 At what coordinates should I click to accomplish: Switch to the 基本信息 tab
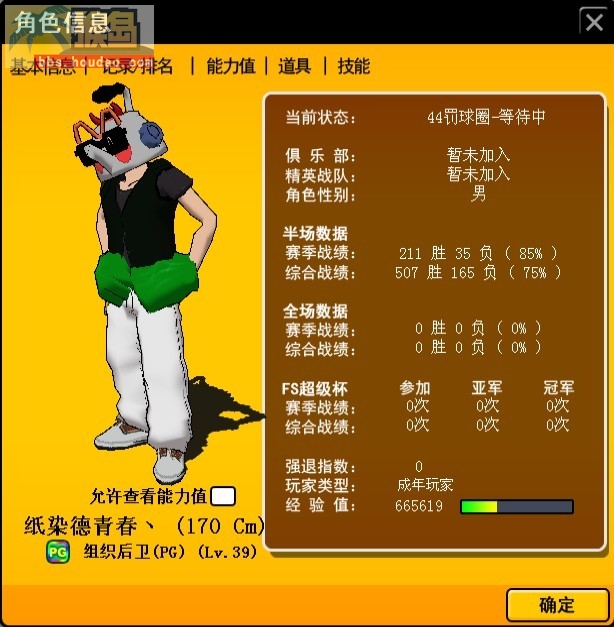pos(42,67)
